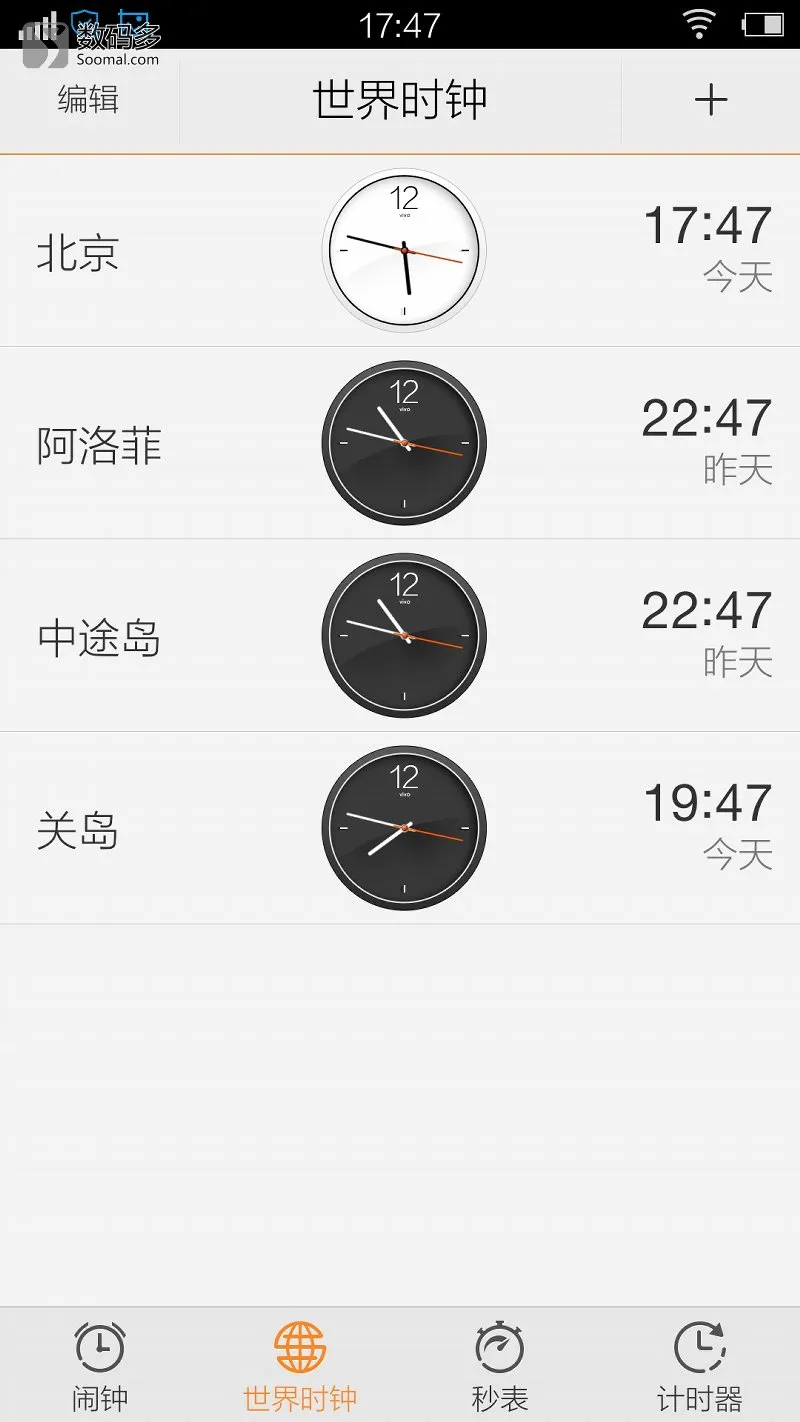800x1422 pixels.
Task: Select the 北京 clock row
Action: pos(400,251)
